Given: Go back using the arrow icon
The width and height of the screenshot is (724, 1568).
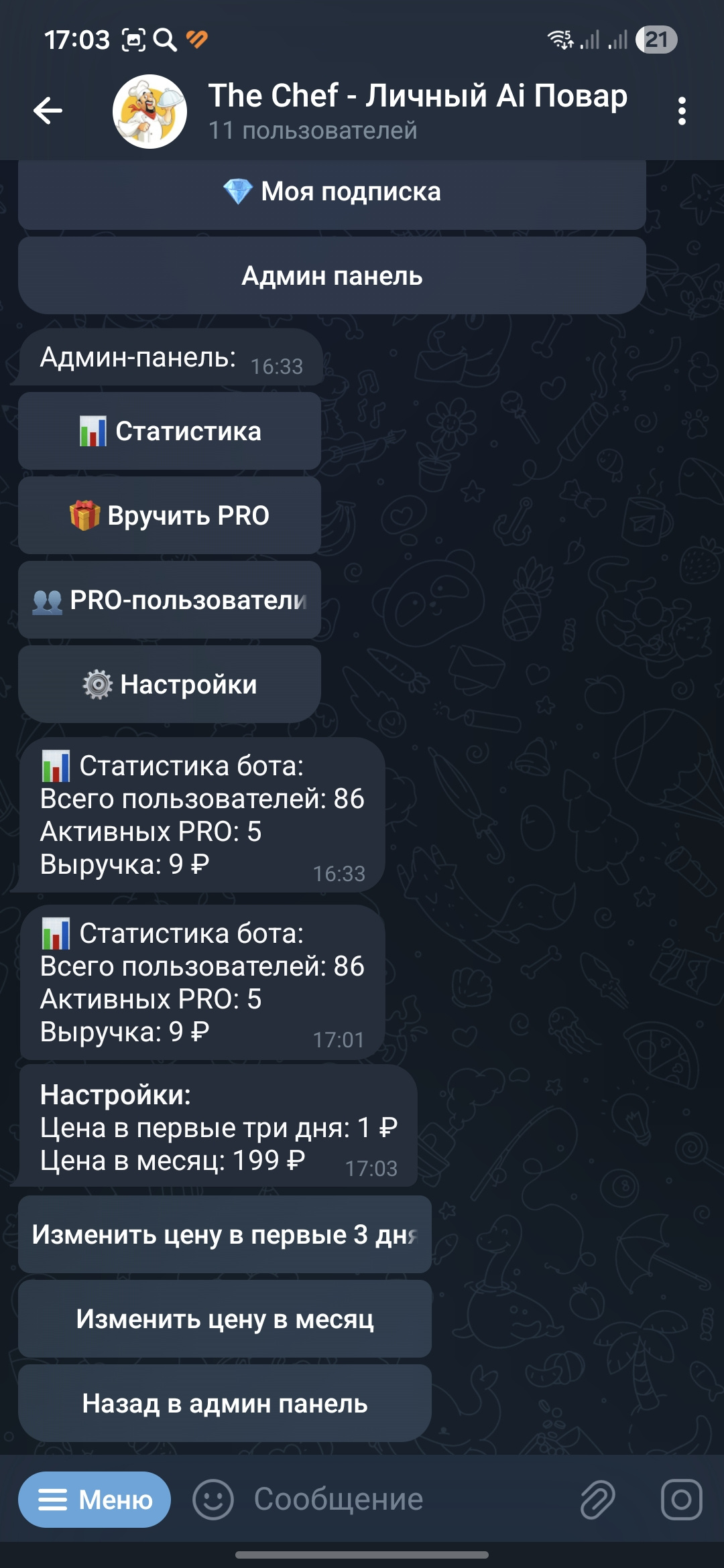Looking at the screenshot, I should [48, 111].
